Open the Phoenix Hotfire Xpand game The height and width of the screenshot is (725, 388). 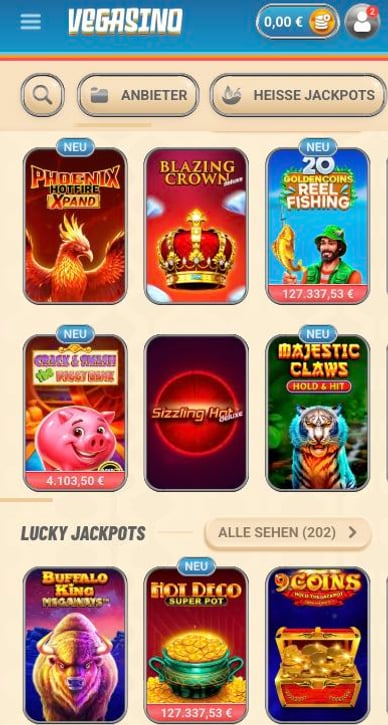point(75,226)
